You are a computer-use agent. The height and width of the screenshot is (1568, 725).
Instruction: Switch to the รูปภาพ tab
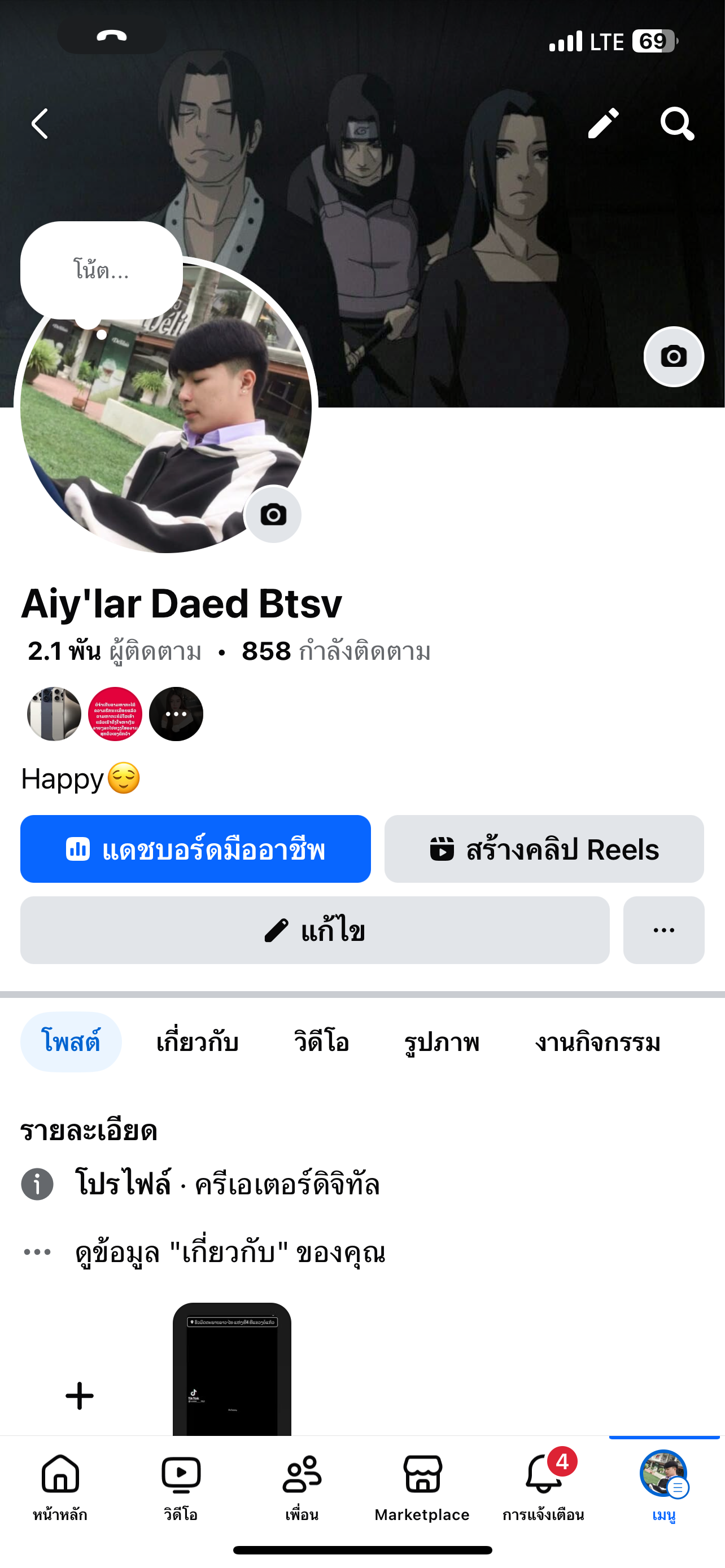point(442,1042)
